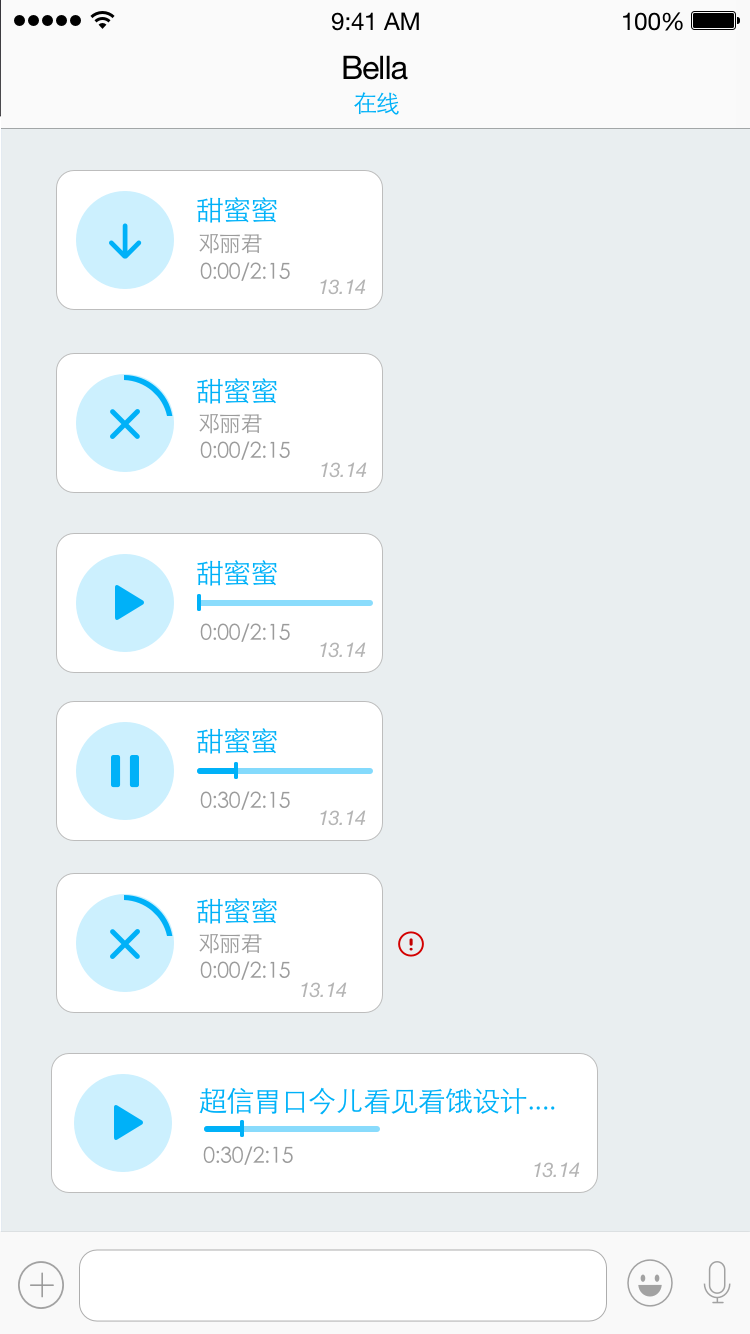Play the 甜蜜蜜 message showing a play button
The image size is (750, 1334).
coord(125,603)
